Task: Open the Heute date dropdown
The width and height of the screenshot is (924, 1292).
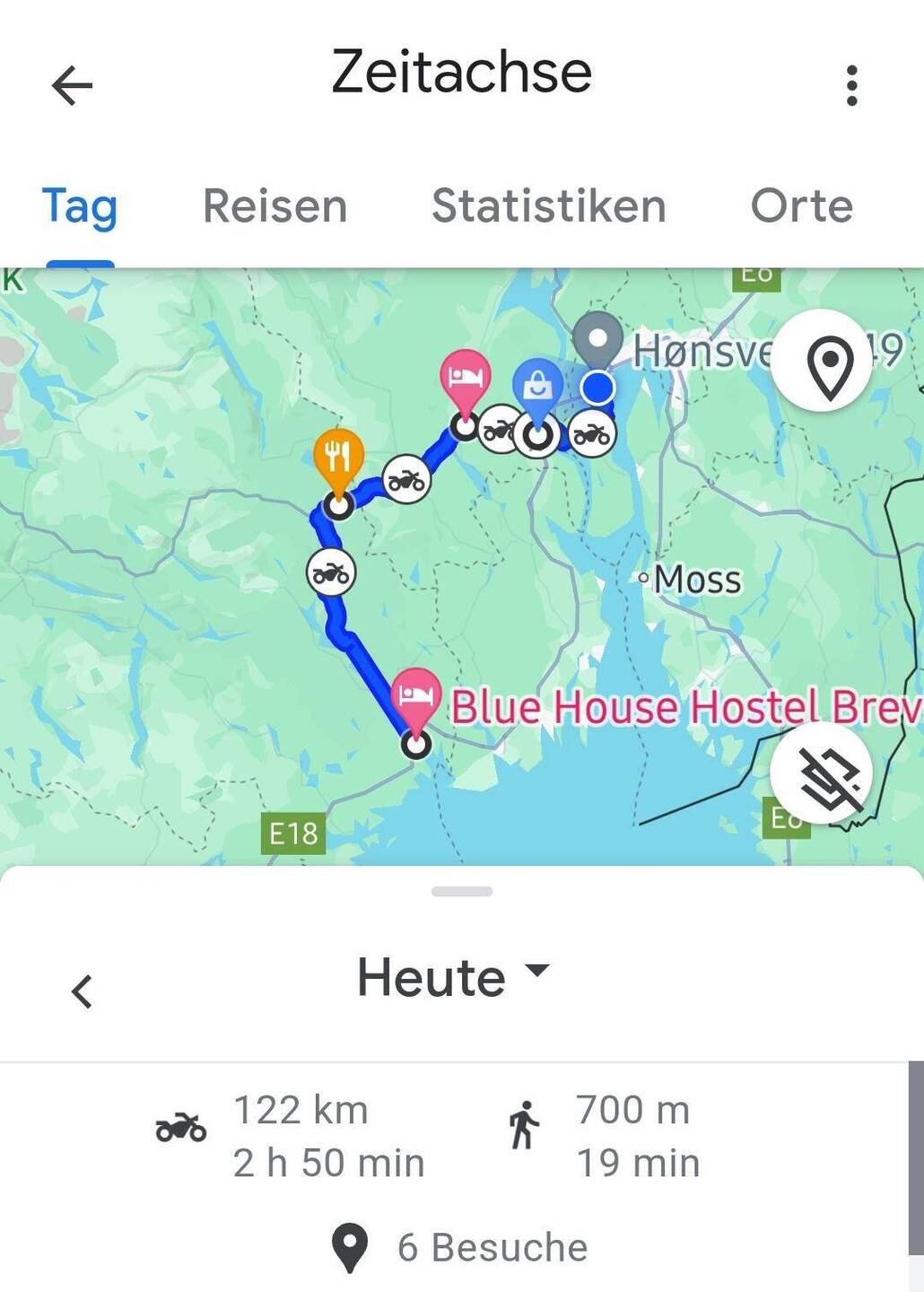Action: 453,976
